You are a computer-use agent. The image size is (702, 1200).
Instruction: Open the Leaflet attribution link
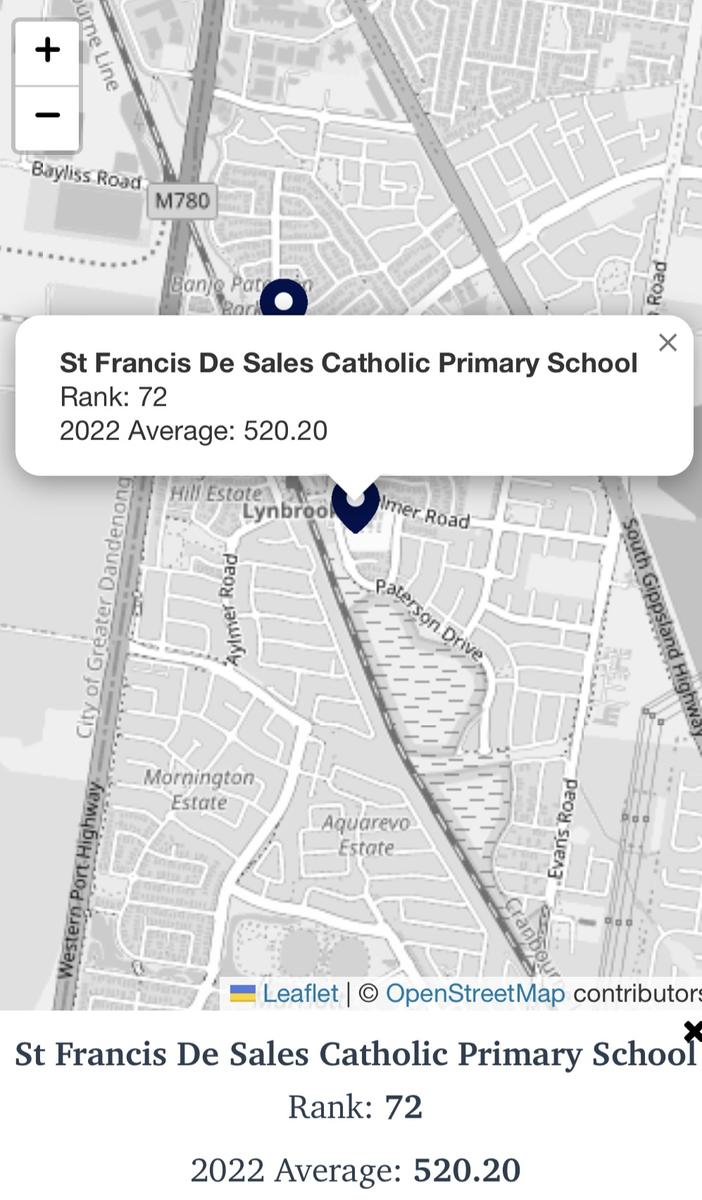coord(300,993)
